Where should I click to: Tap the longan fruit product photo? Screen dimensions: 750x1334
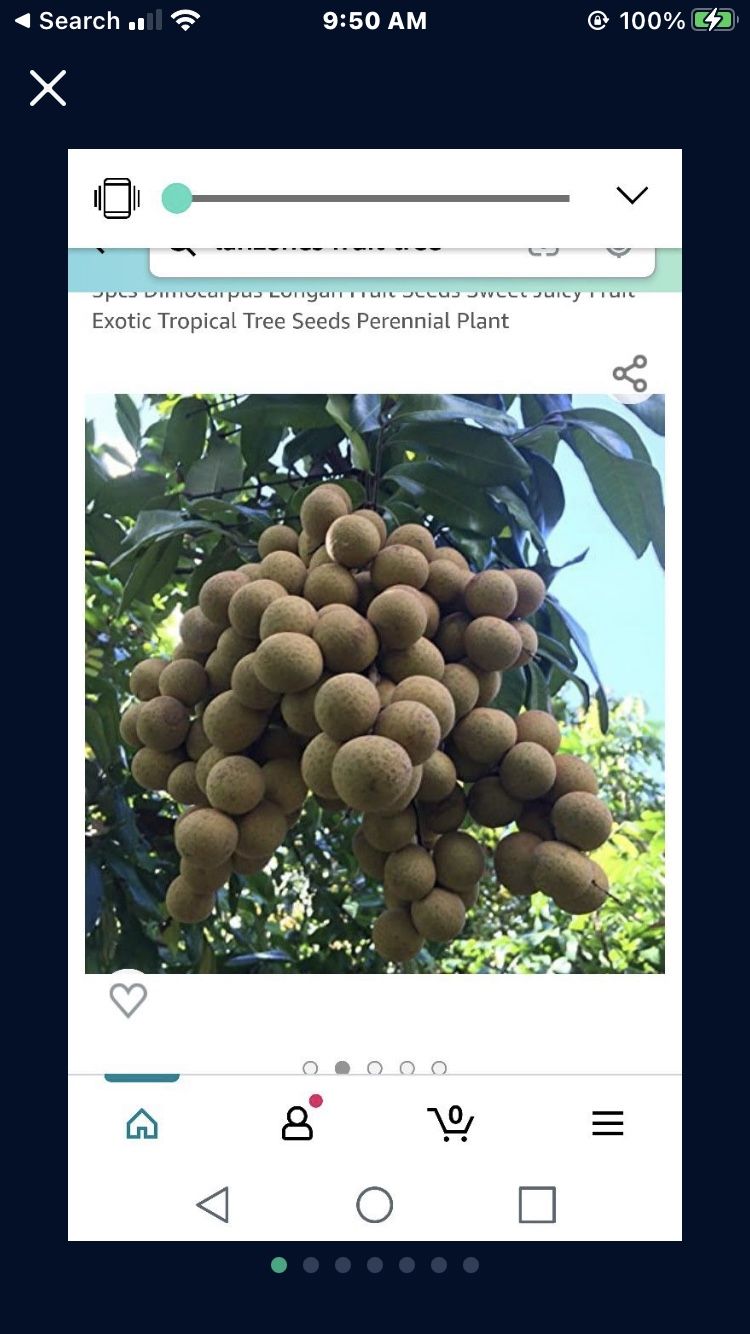pos(374,683)
